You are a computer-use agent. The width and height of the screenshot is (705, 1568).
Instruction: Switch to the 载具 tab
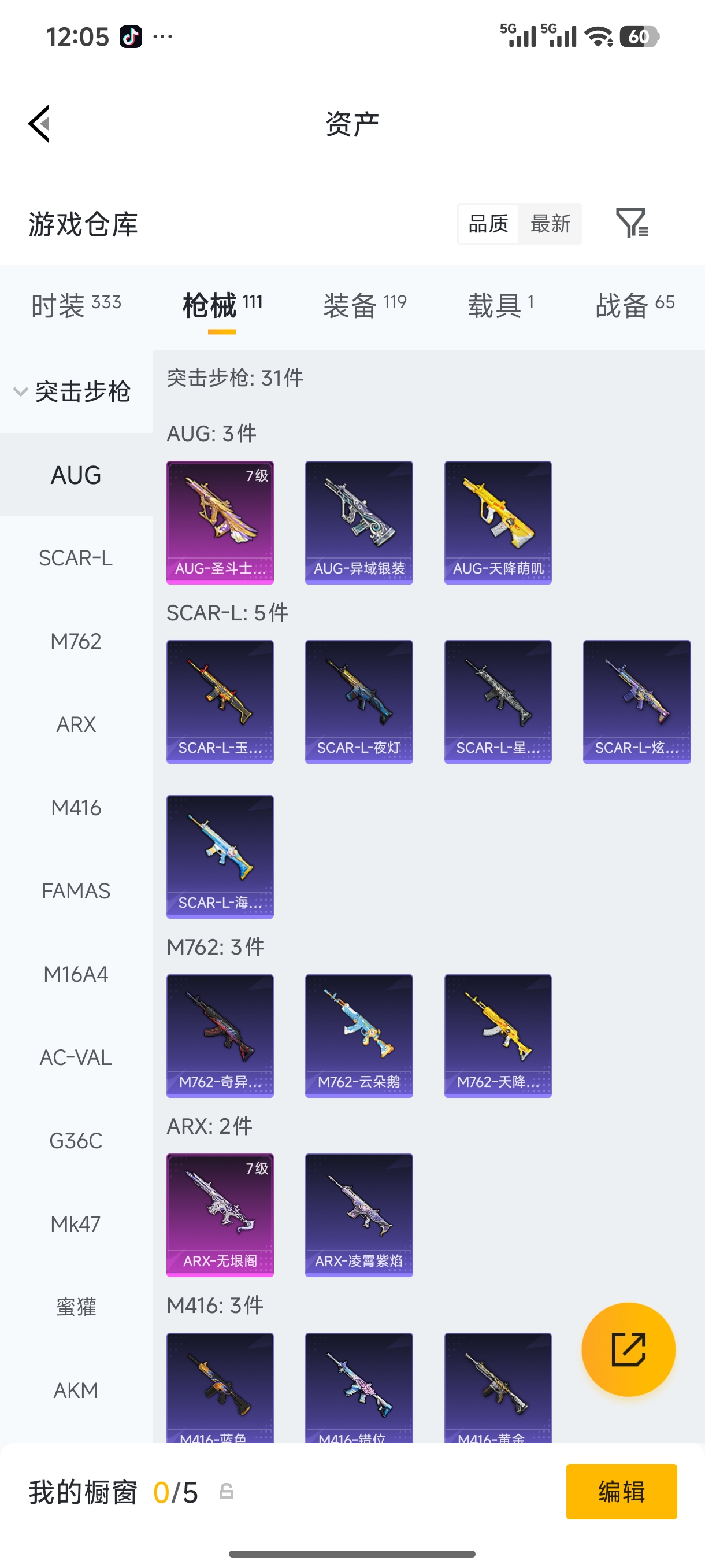click(x=500, y=304)
